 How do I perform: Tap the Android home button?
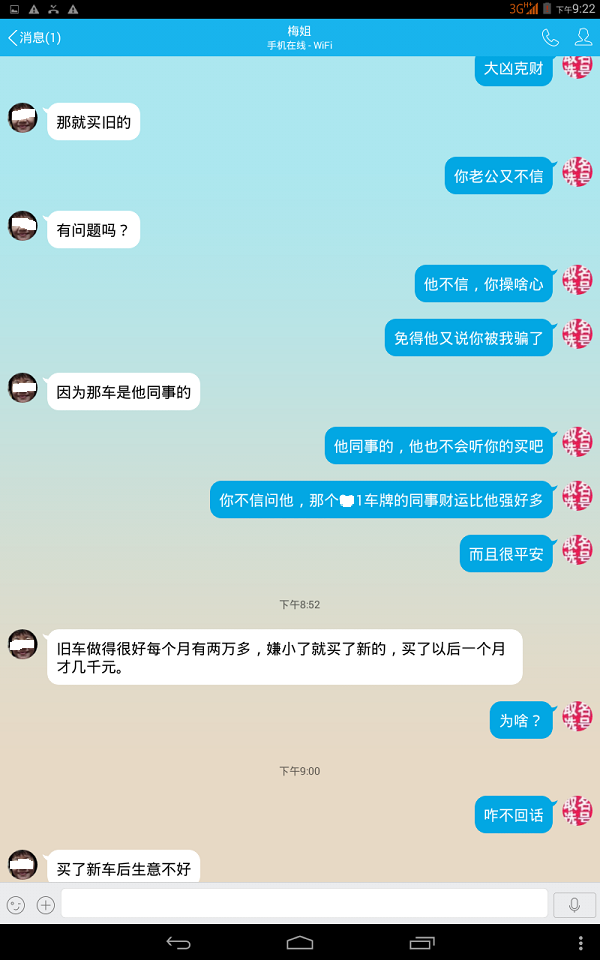click(x=300, y=942)
